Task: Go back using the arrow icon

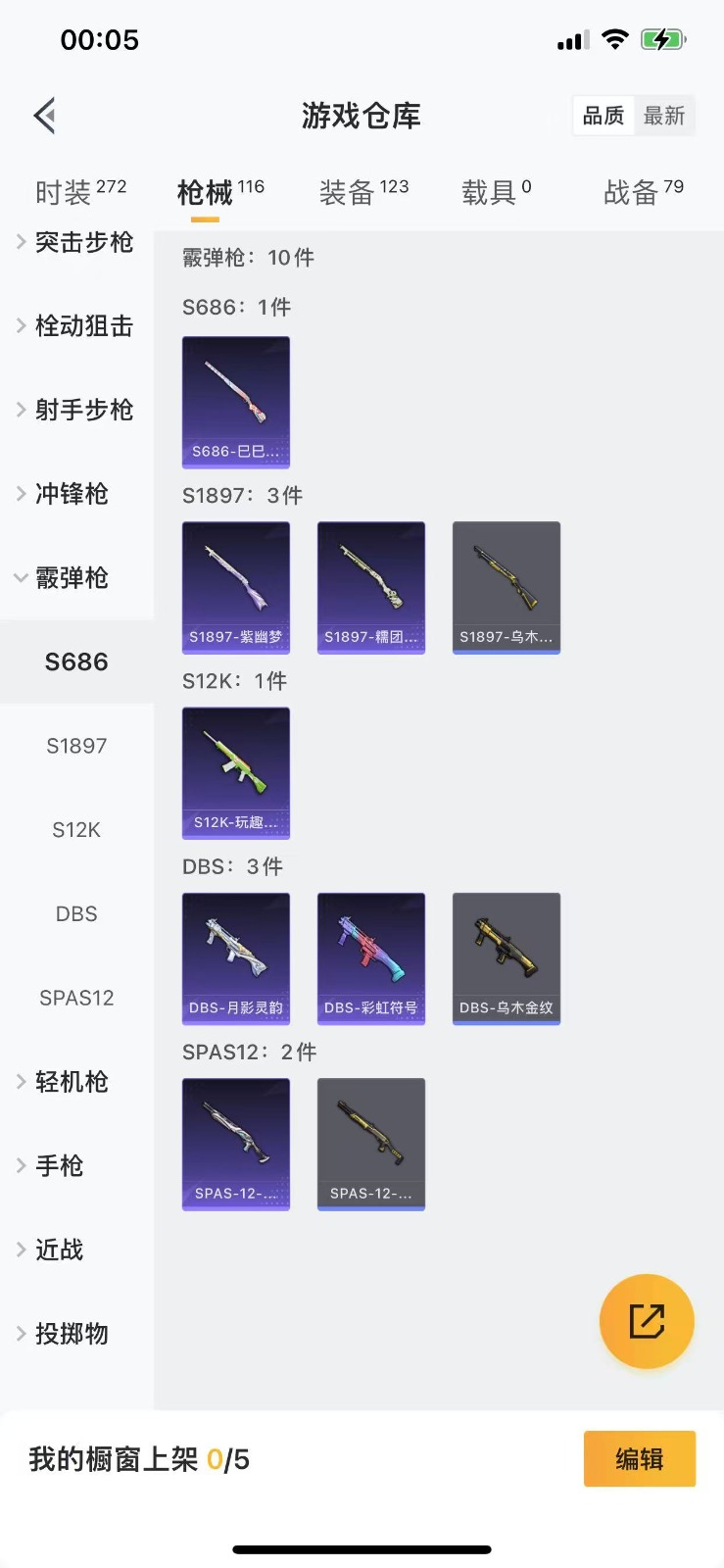Action: coord(45,116)
